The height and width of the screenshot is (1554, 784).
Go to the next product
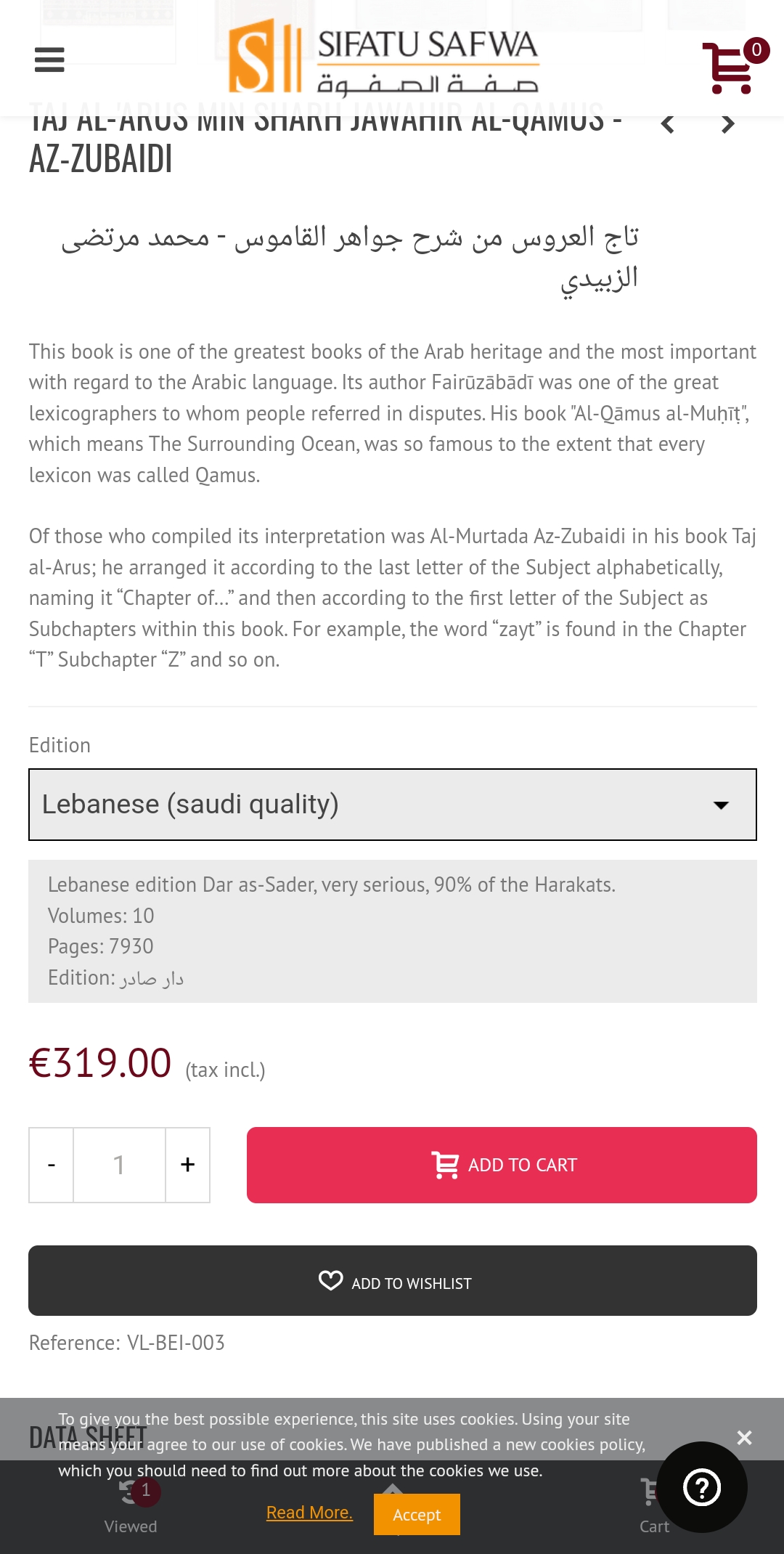(x=727, y=124)
